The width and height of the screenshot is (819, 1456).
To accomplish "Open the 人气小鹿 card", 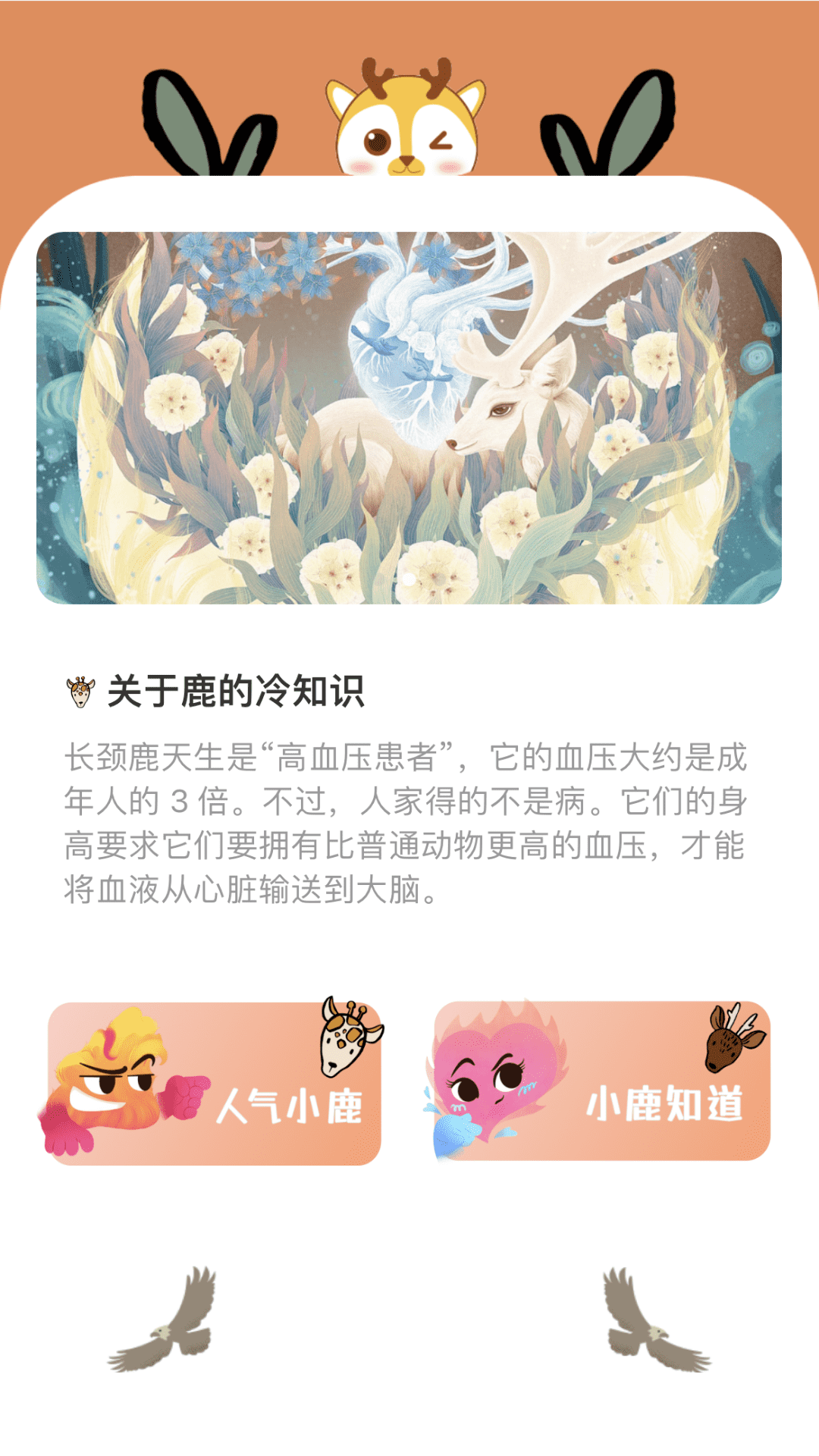I will point(215,1084).
